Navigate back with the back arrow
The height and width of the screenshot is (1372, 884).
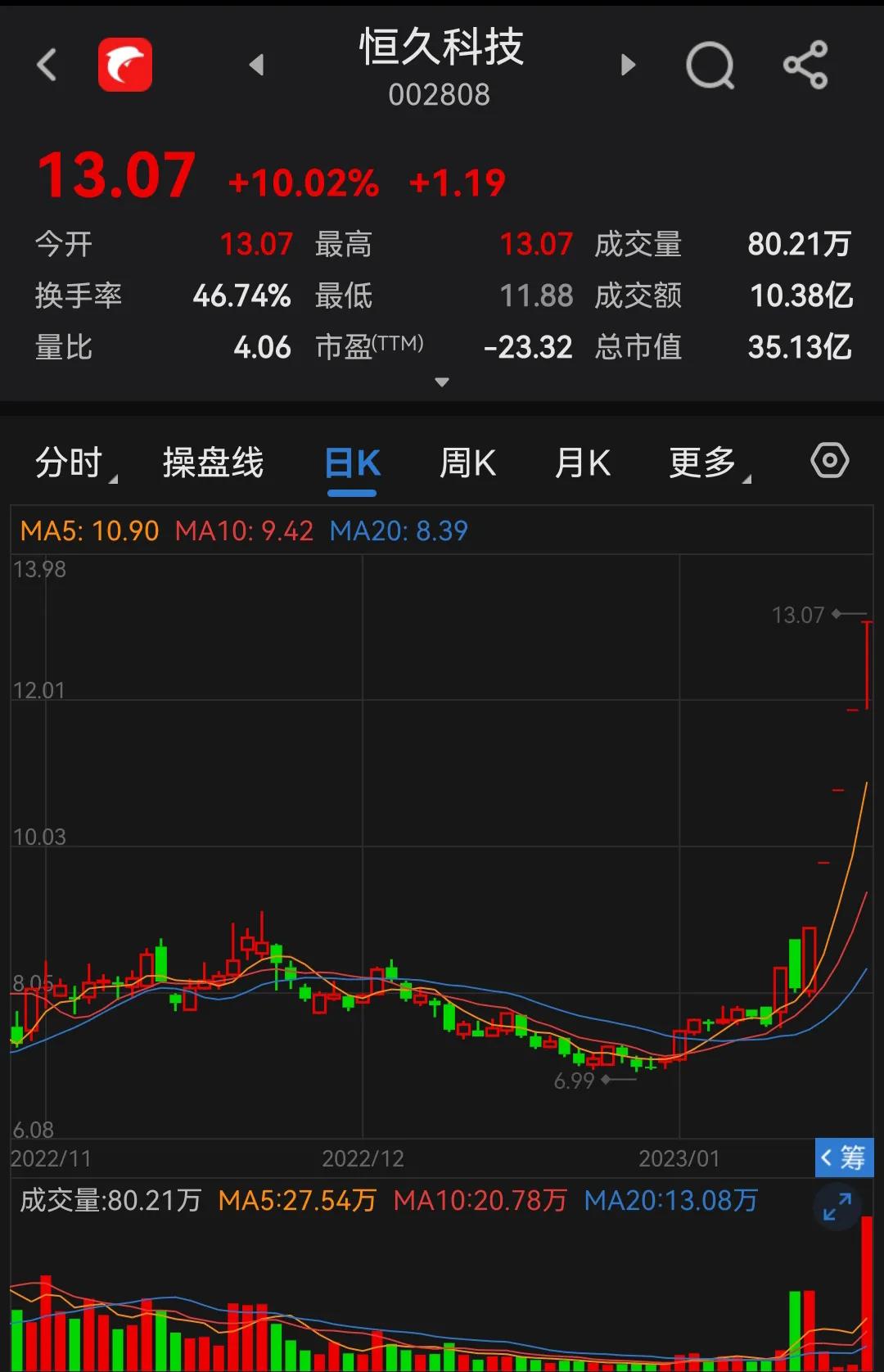click(x=47, y=65)
